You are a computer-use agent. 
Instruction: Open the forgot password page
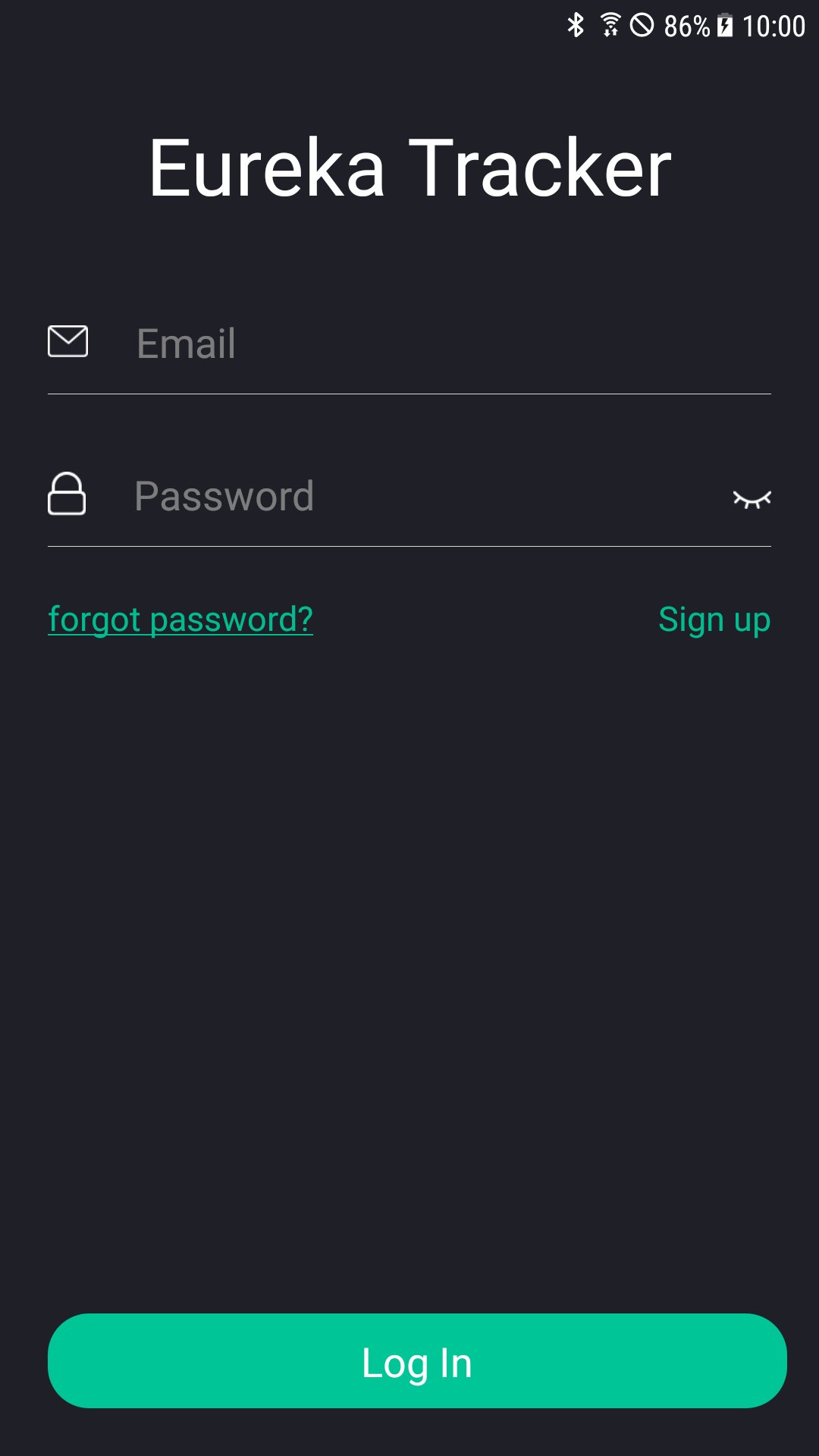coord(180,619)
